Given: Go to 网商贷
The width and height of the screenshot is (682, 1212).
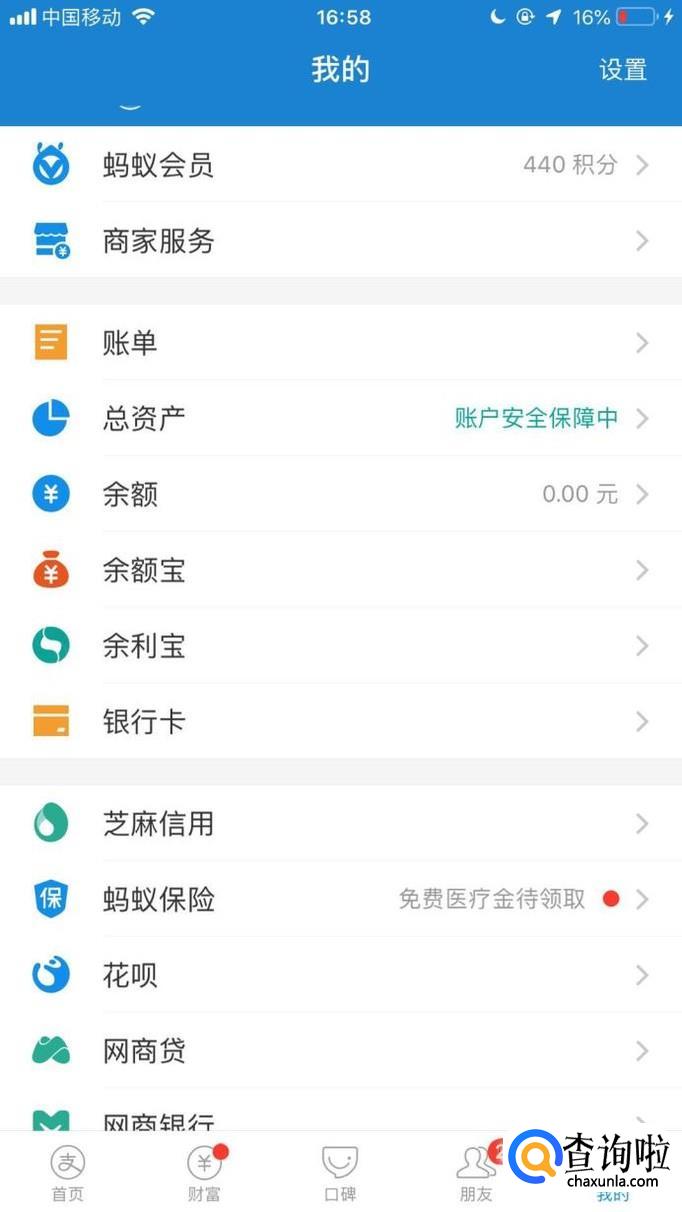Looking at the screenshot, I should (340, 1051).
